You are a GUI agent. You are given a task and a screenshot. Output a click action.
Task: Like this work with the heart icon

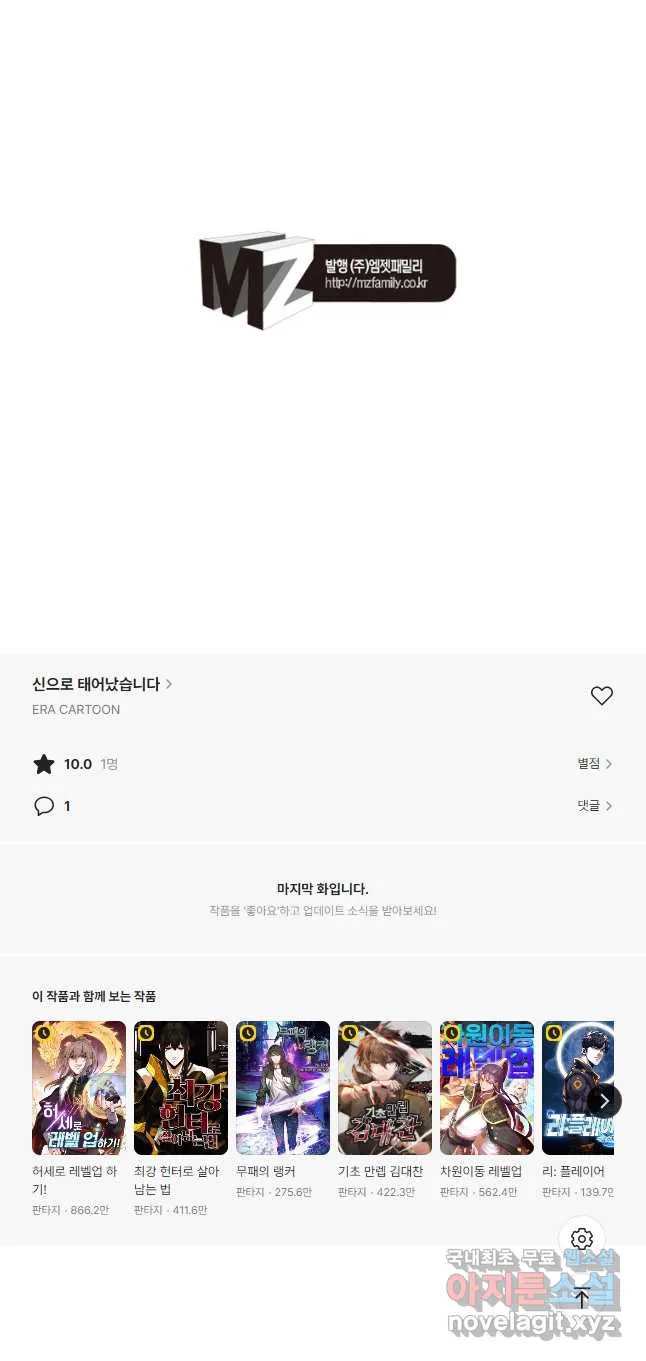(601, 696)
